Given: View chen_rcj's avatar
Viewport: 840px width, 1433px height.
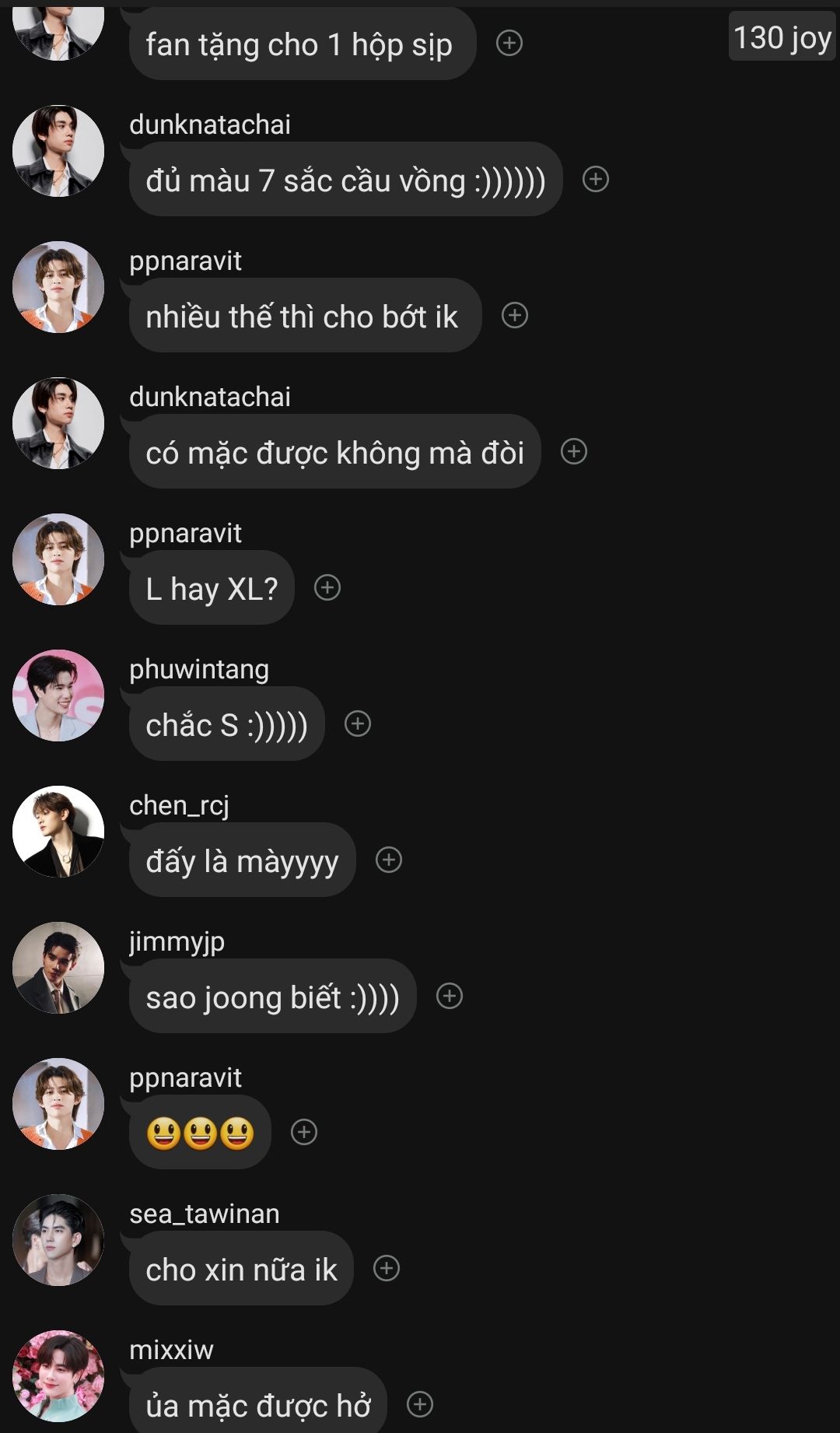Looking at the screenshot, I should coord(58,832).
